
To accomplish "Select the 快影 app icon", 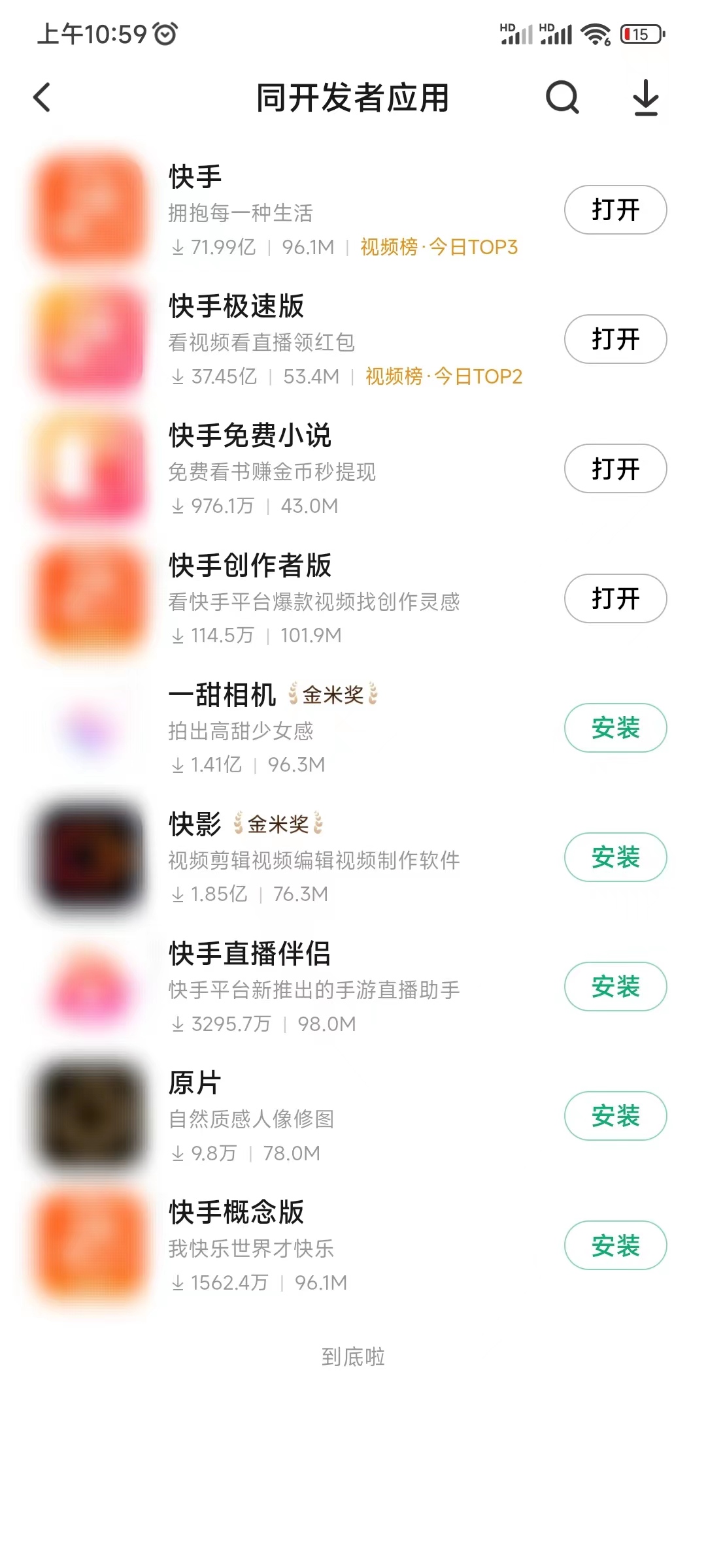I will click(90, 857).
